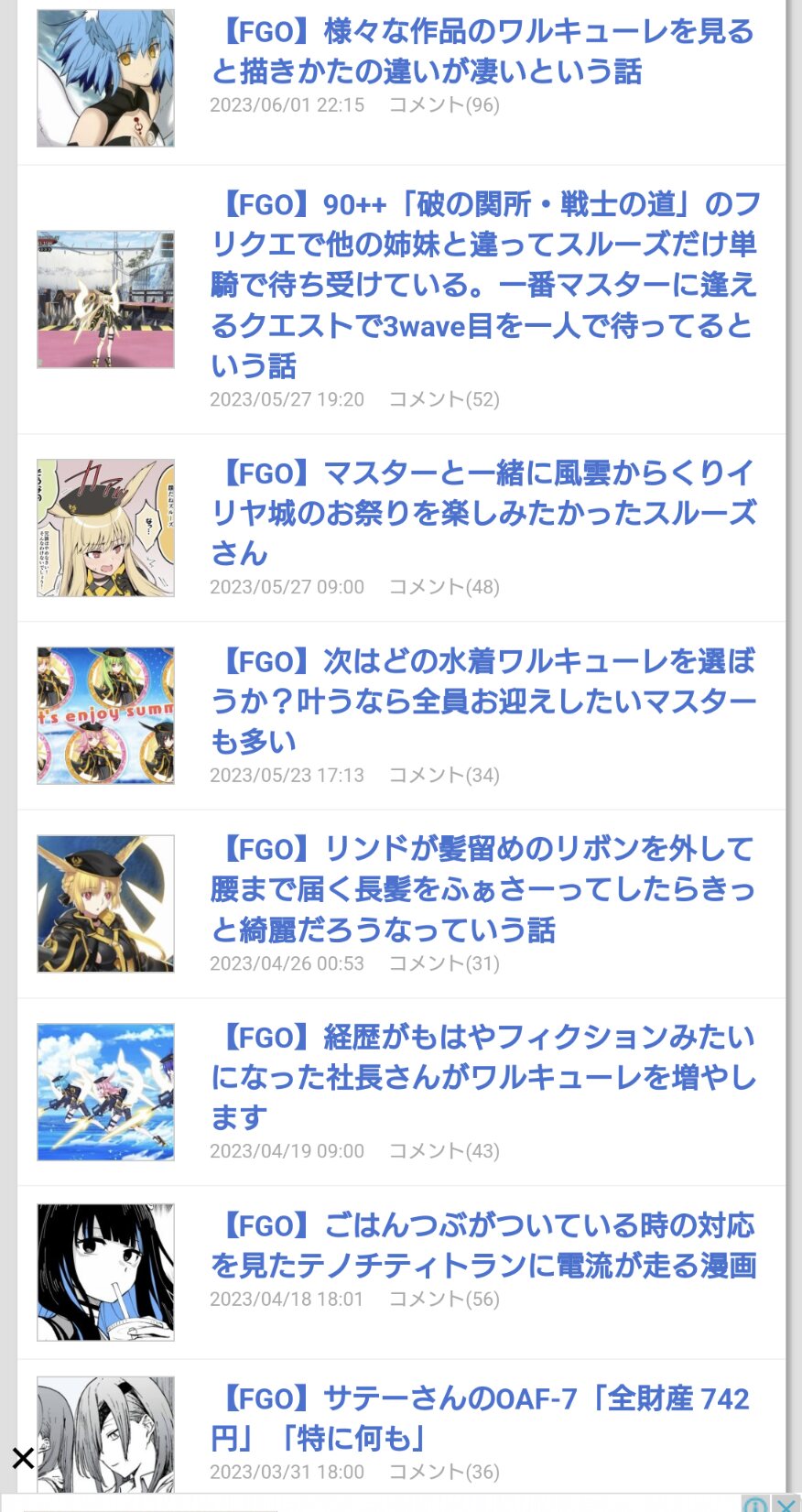Open the ad info icon
The image size is (802, 1512).
pyautogui.click(x=754, y=1504)
